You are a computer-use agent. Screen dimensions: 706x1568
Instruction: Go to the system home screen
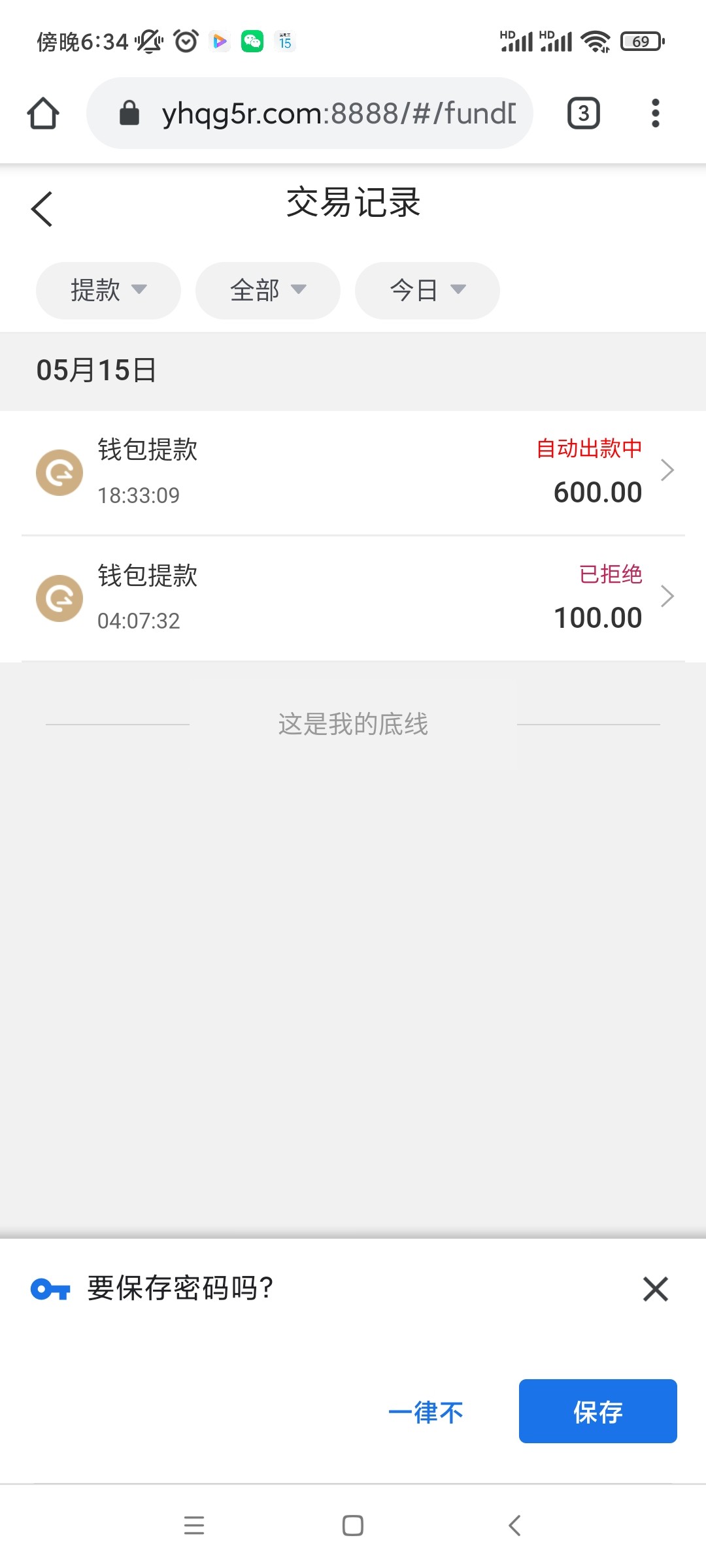point(353,1526)
